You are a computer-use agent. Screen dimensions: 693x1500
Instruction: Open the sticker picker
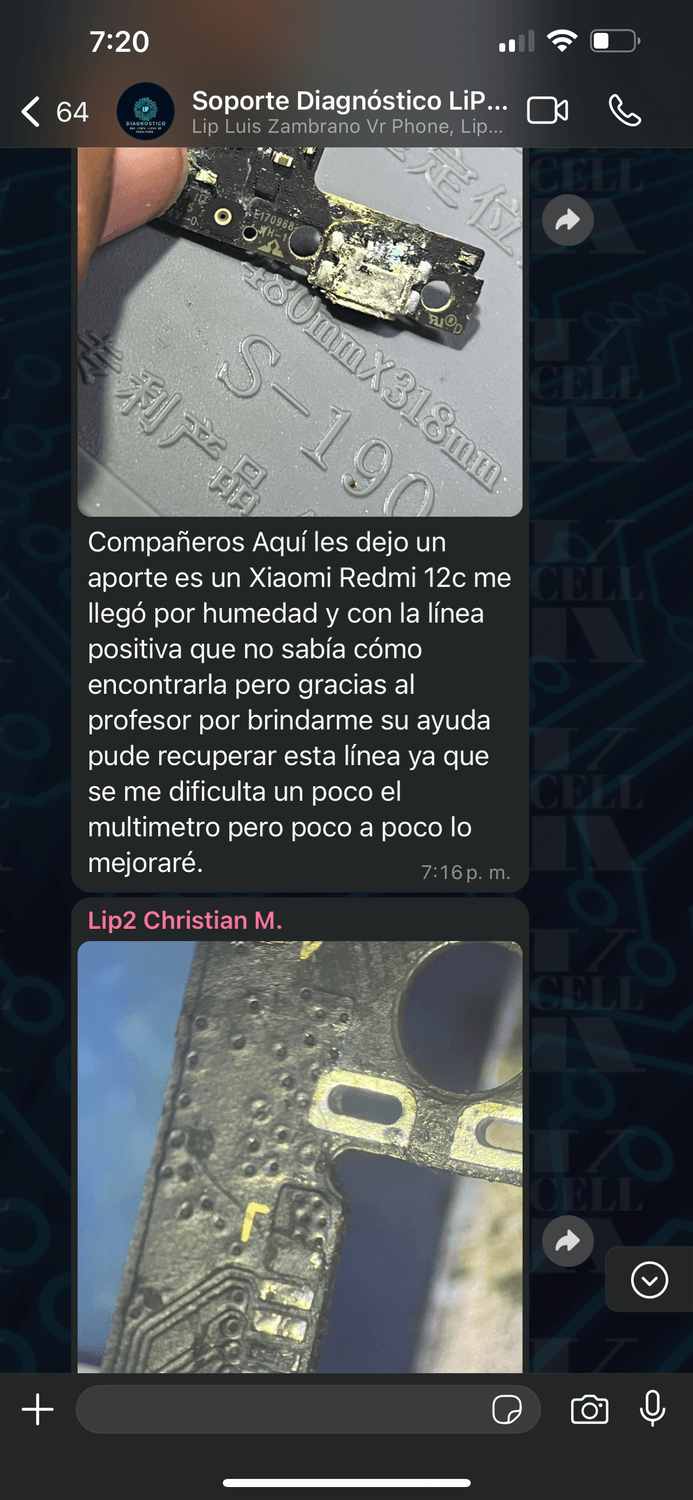click(507, 1410)
